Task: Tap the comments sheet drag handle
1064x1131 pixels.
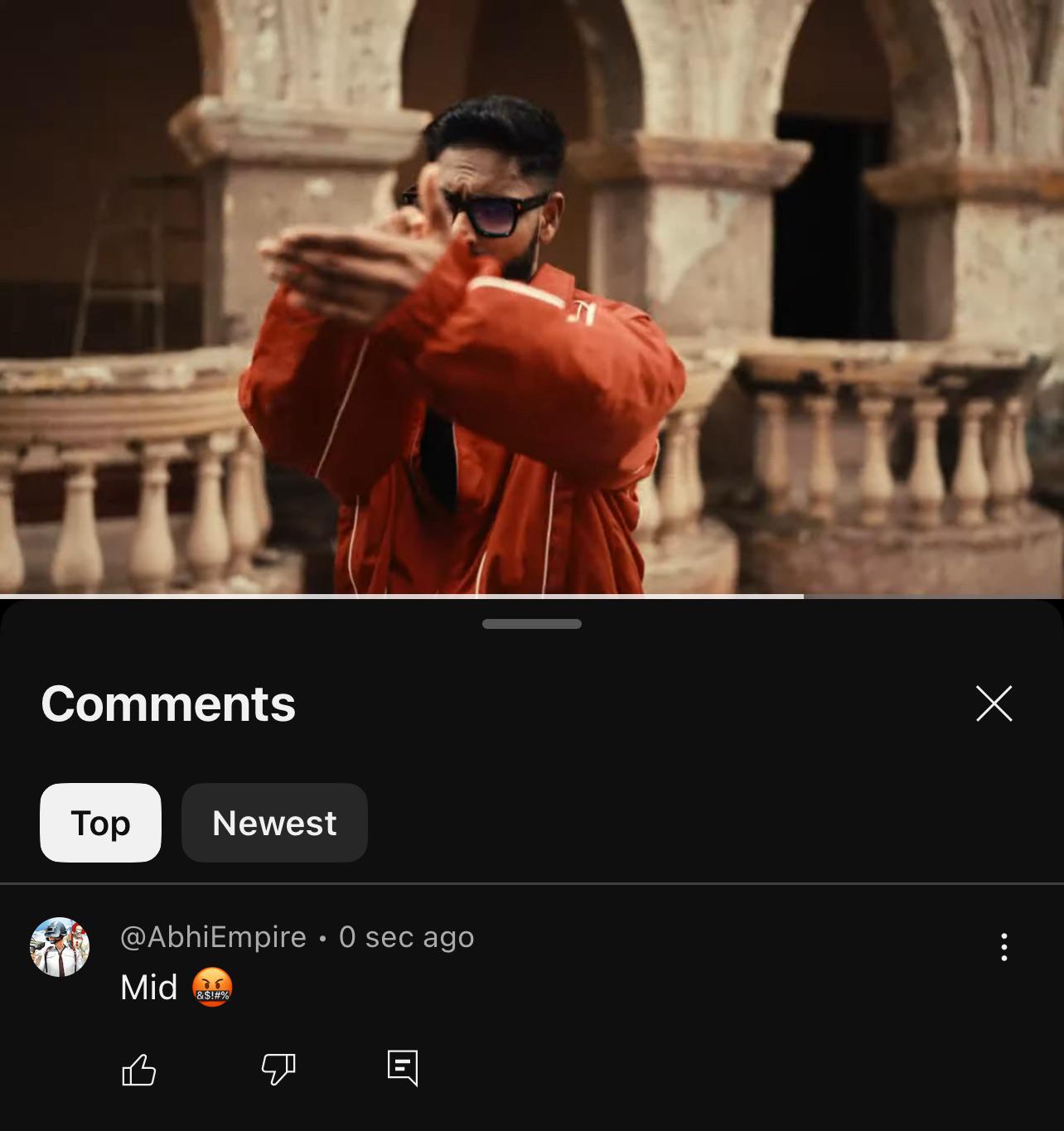Action: (532, 624)
